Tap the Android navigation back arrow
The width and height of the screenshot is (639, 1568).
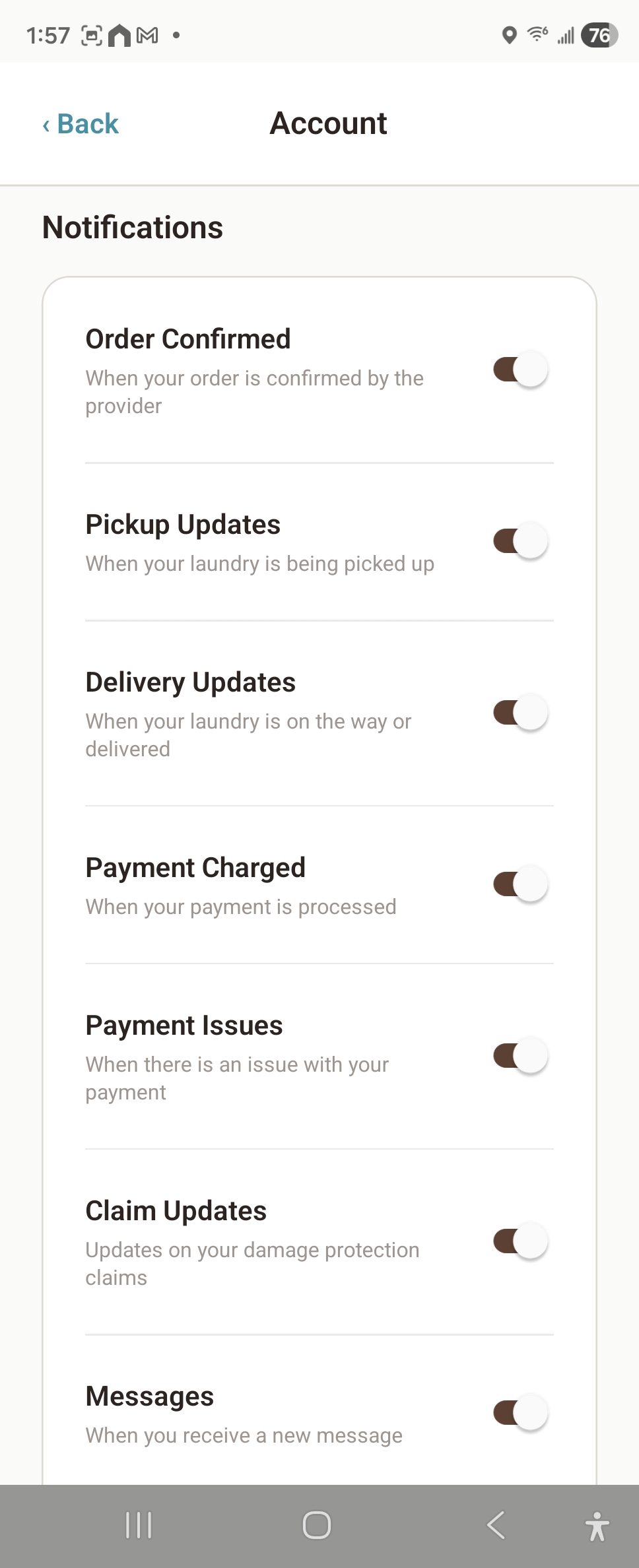pyautogui.click(x=496, y=1525)
